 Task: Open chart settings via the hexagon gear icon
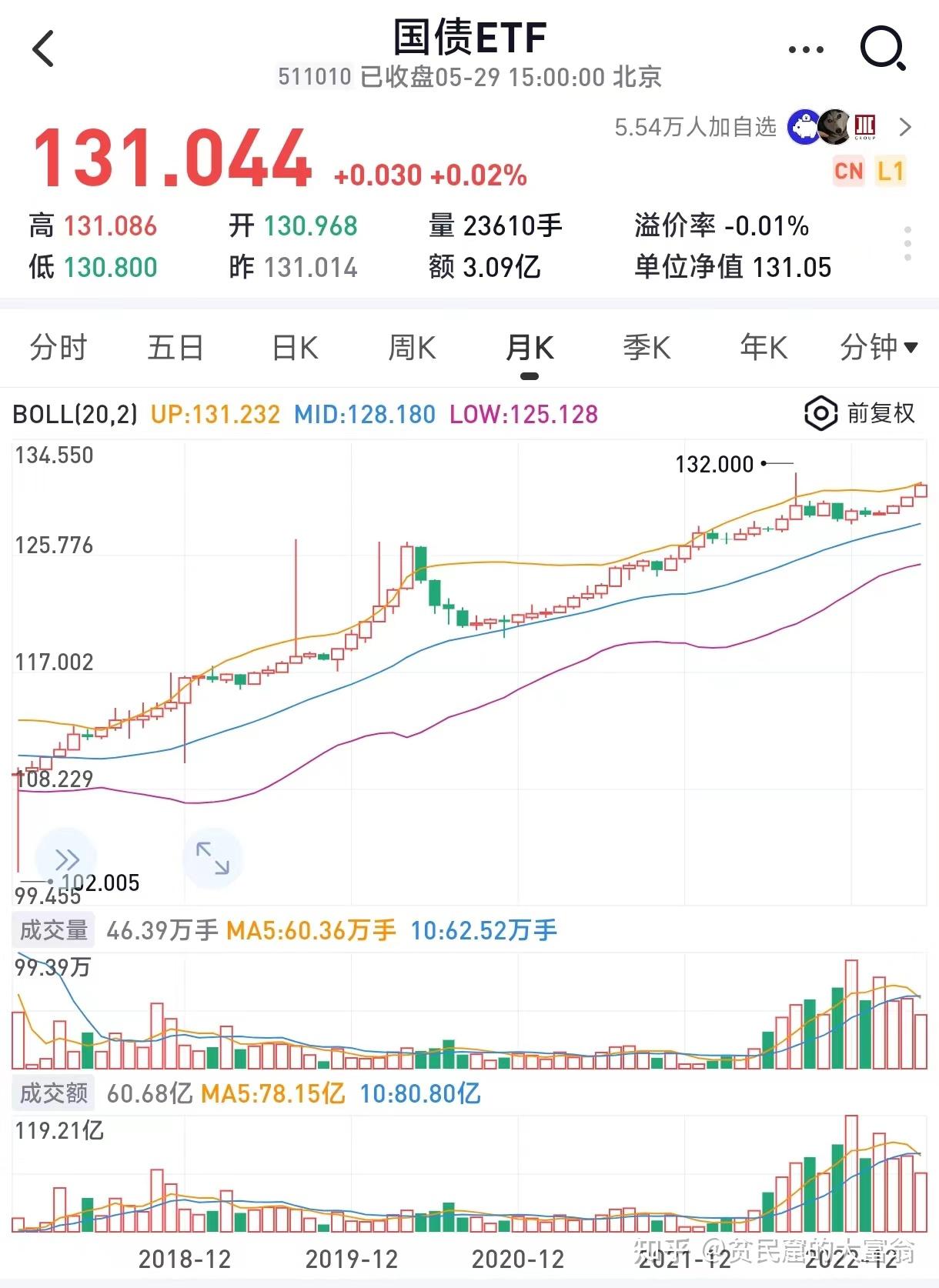(820, 414)
